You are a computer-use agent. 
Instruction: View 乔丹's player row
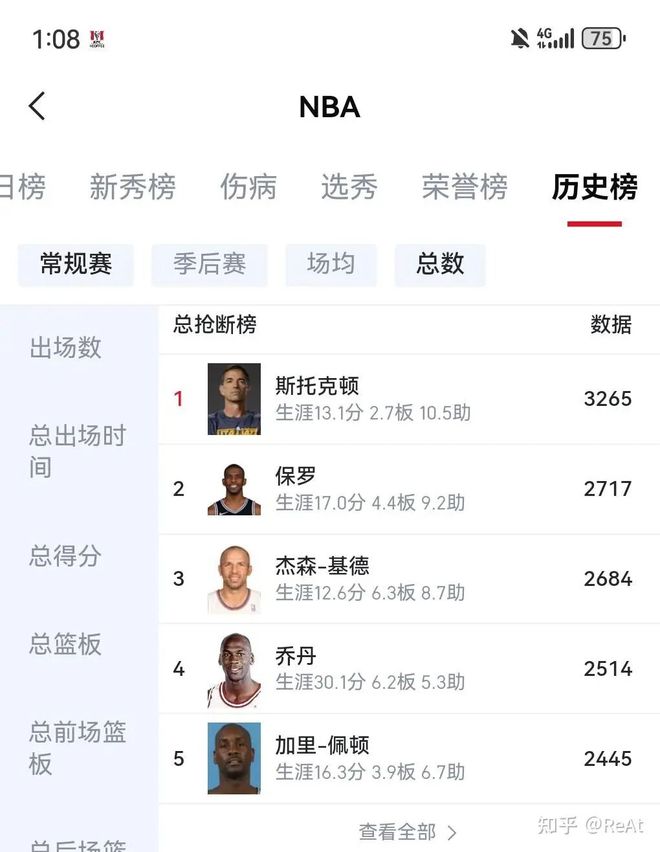pos(408,669)
